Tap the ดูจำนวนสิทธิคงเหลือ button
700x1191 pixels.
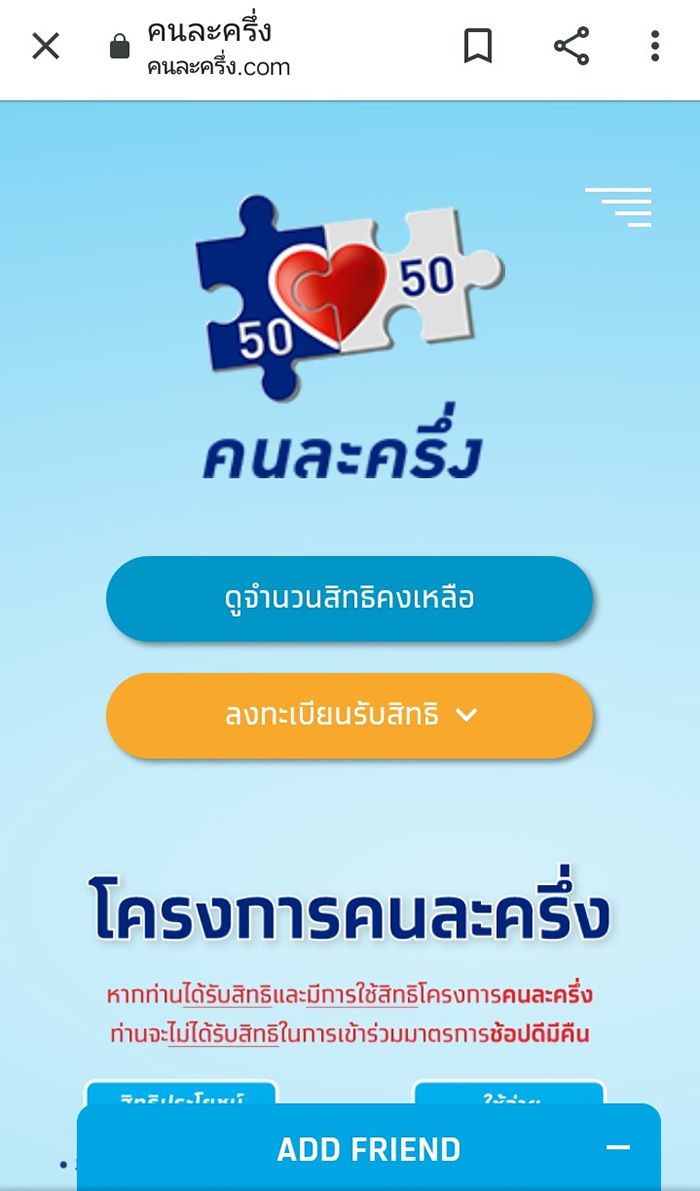[349, 599]
